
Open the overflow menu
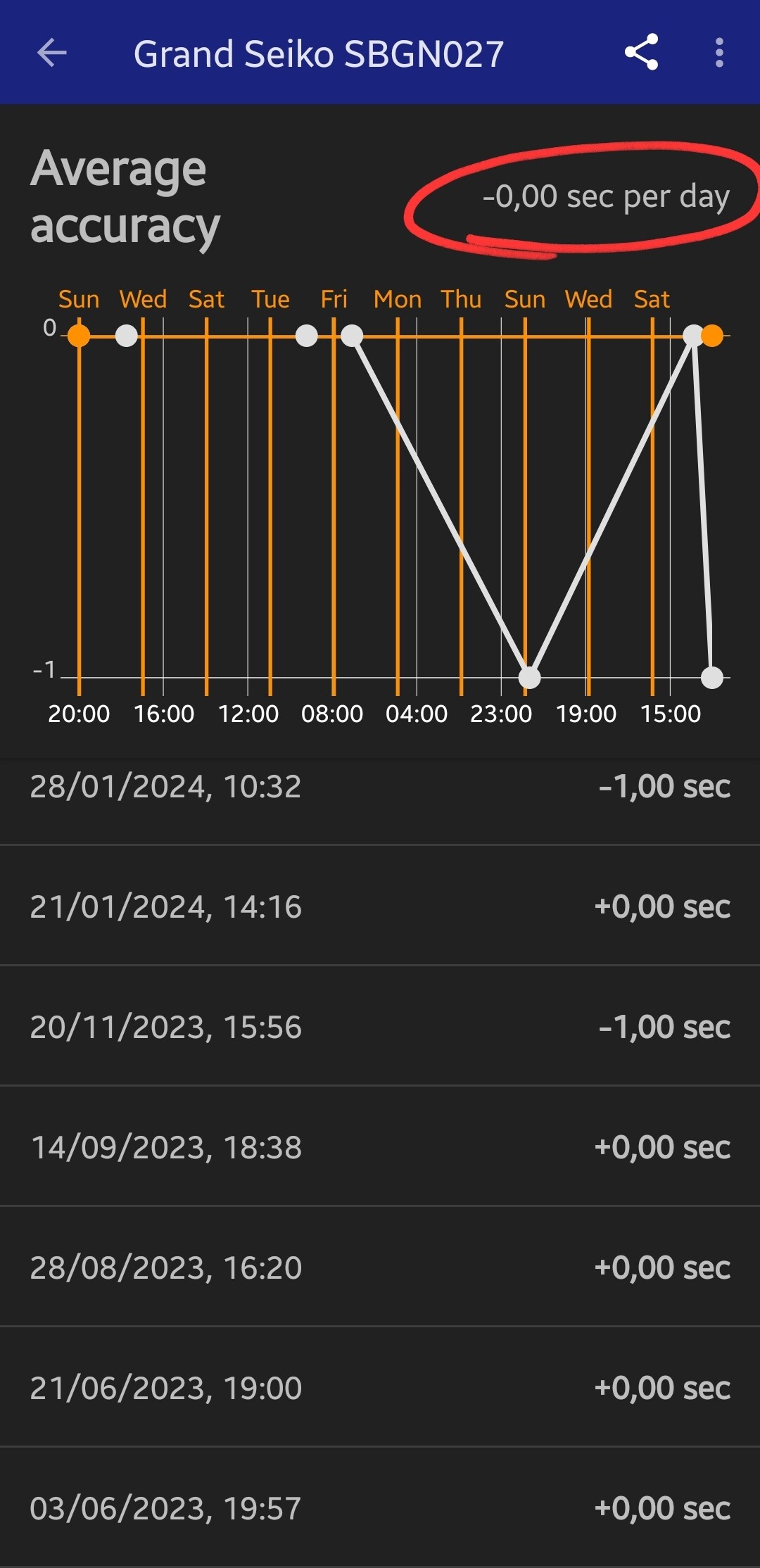[x=718, y=53]
